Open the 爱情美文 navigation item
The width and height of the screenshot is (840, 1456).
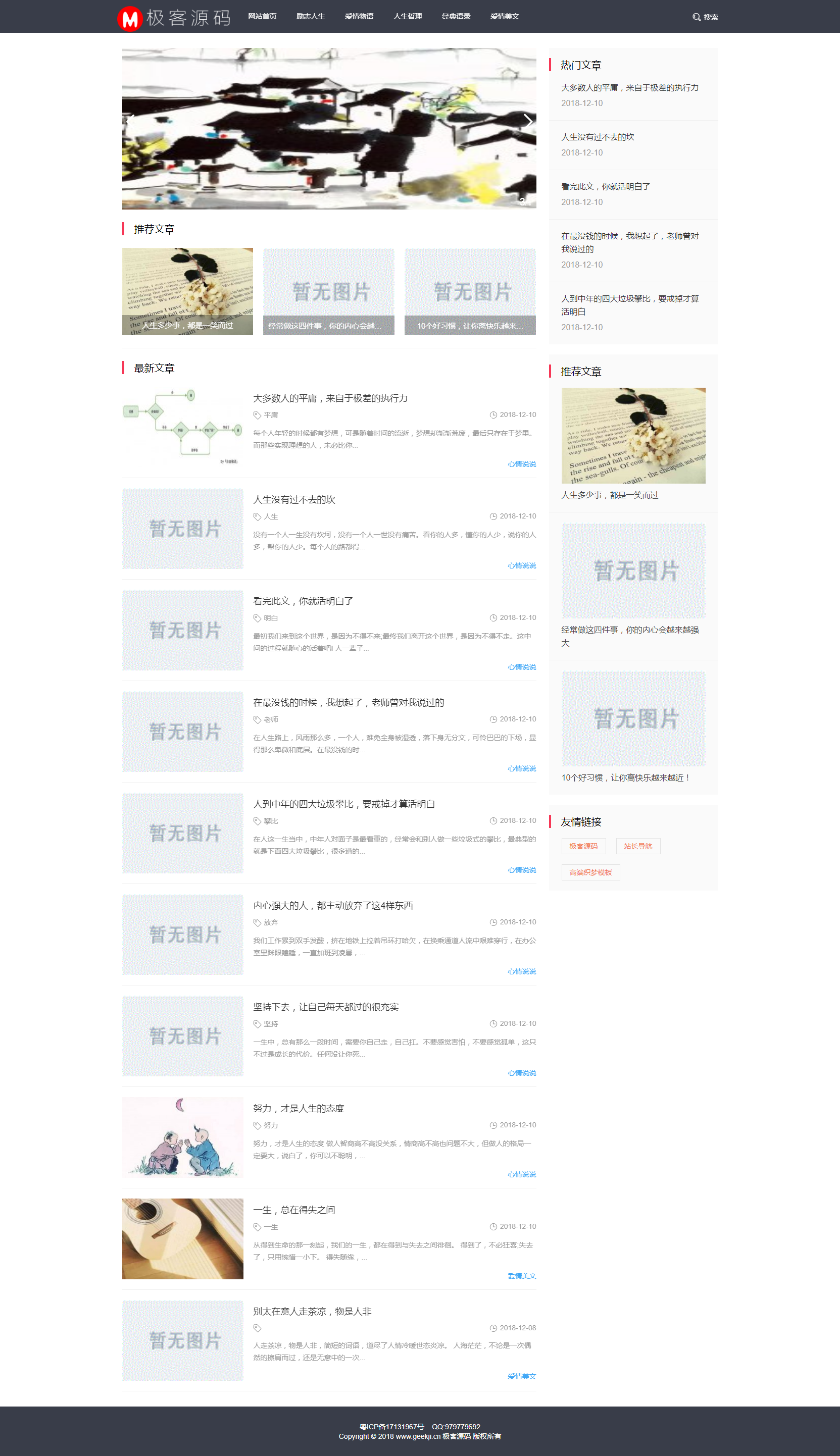[504, 16]
